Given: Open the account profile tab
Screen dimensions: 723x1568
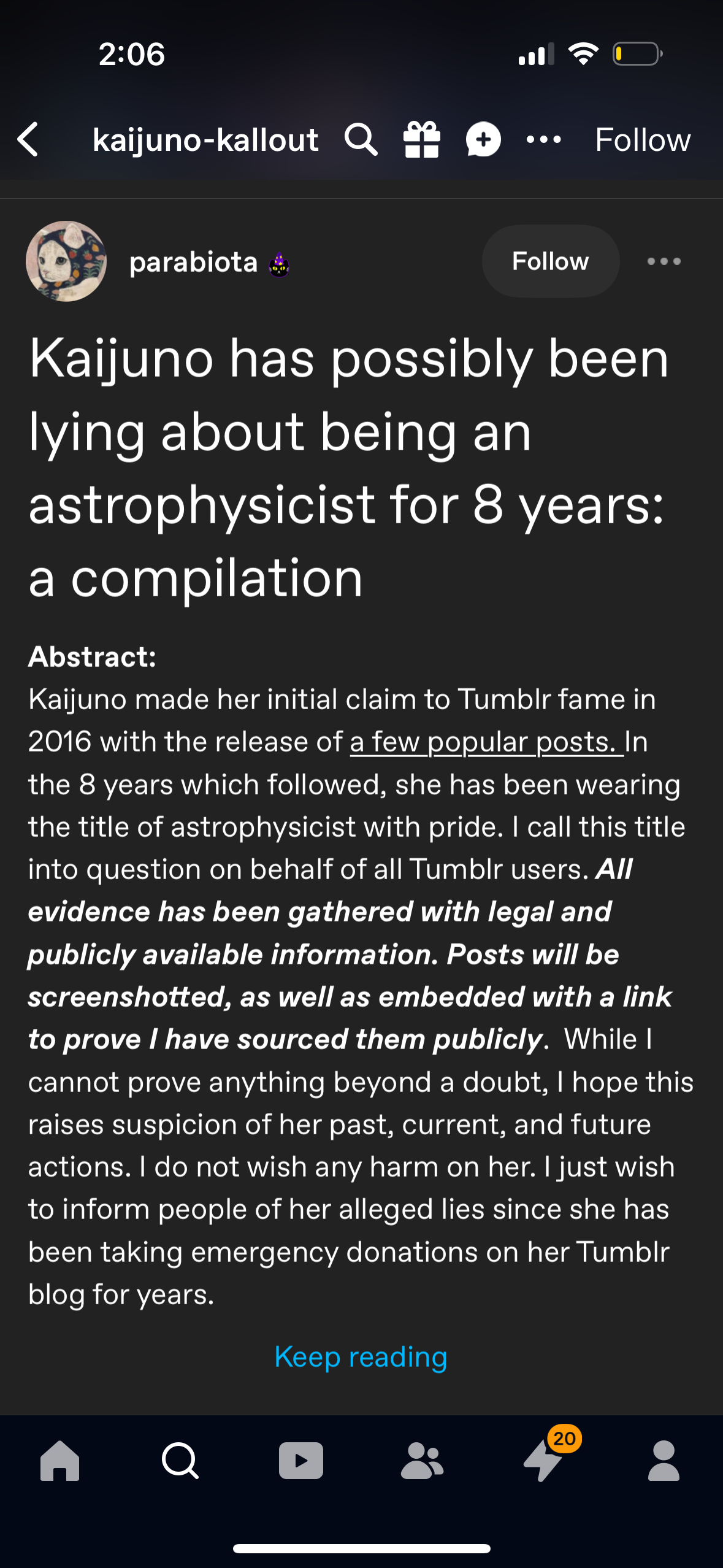Looking at the screenshot, I should click(x=664, y=1461).
